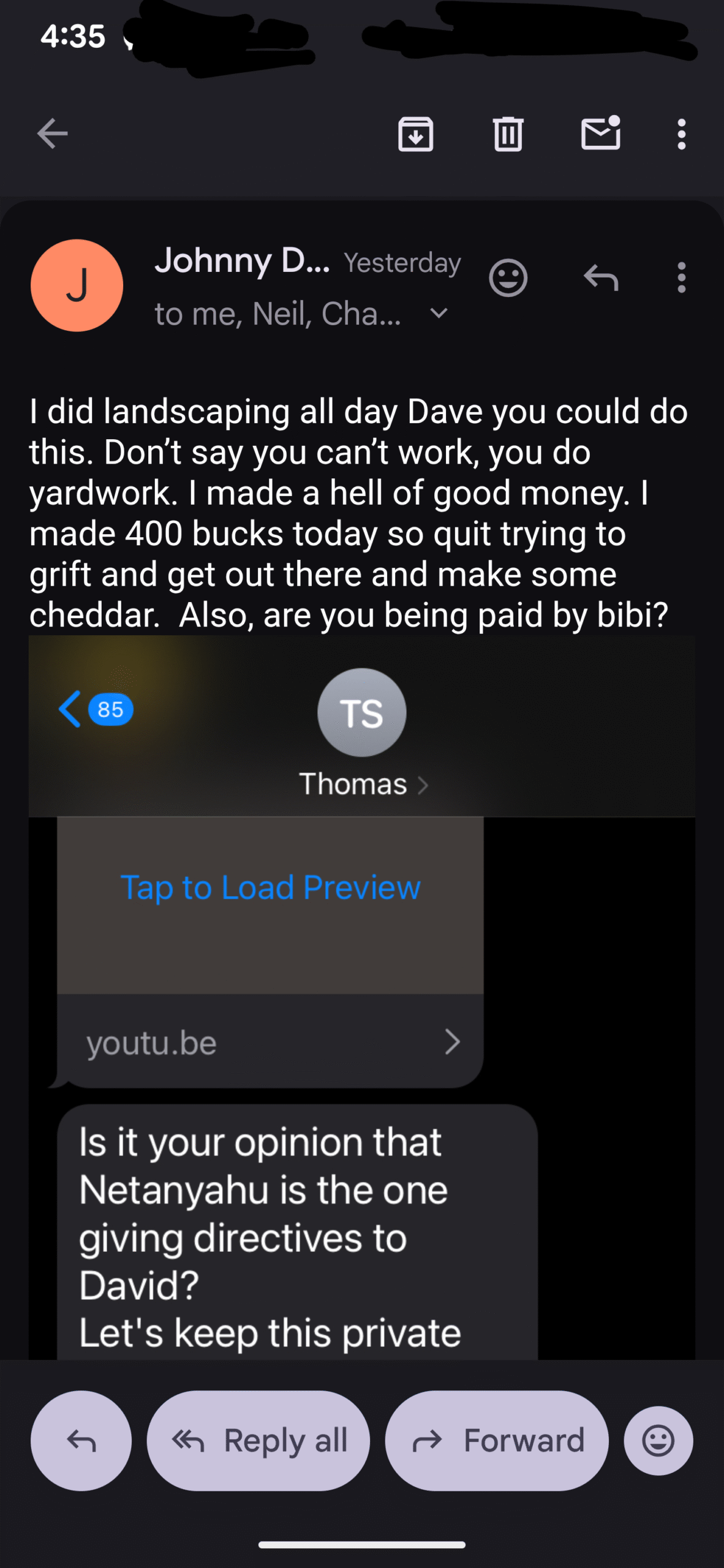
Task: Choose Reply all
Action: point(258,1441)
